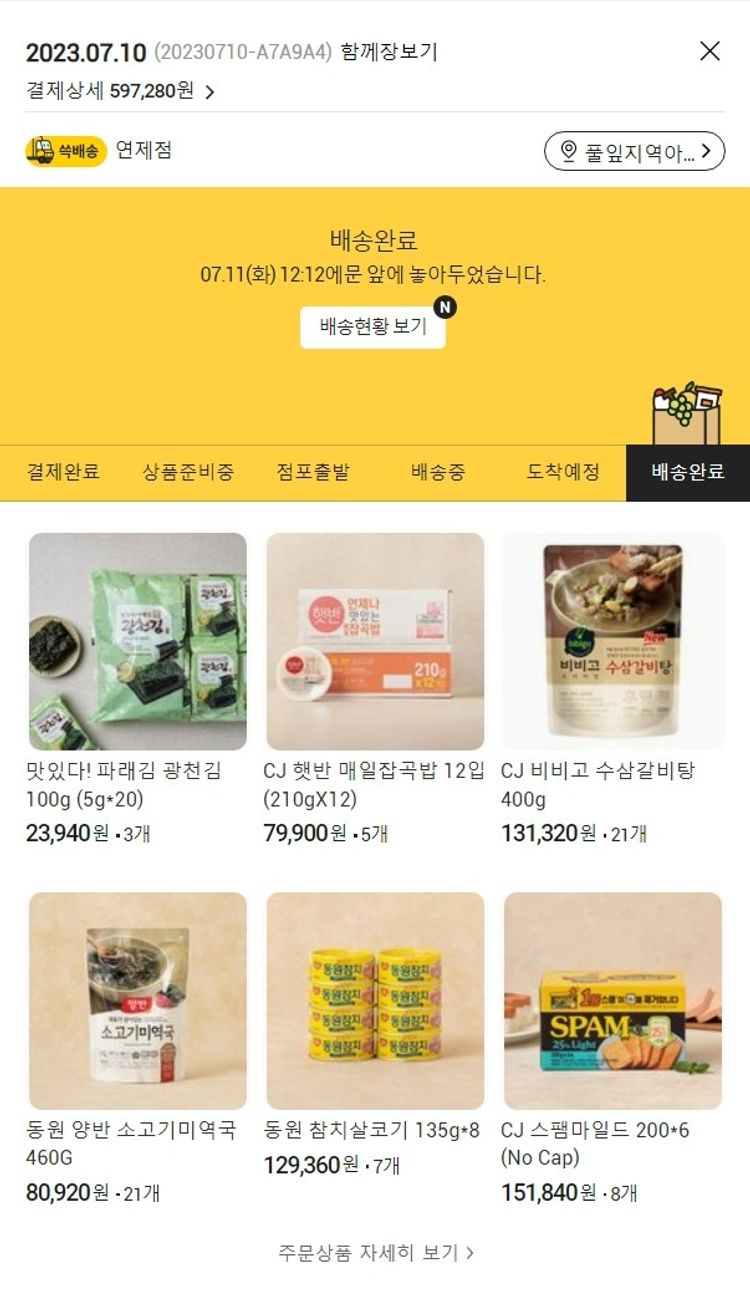
Task: Open CJ 스팸마일드 200*6 product
Action: tap(612, 1001)
